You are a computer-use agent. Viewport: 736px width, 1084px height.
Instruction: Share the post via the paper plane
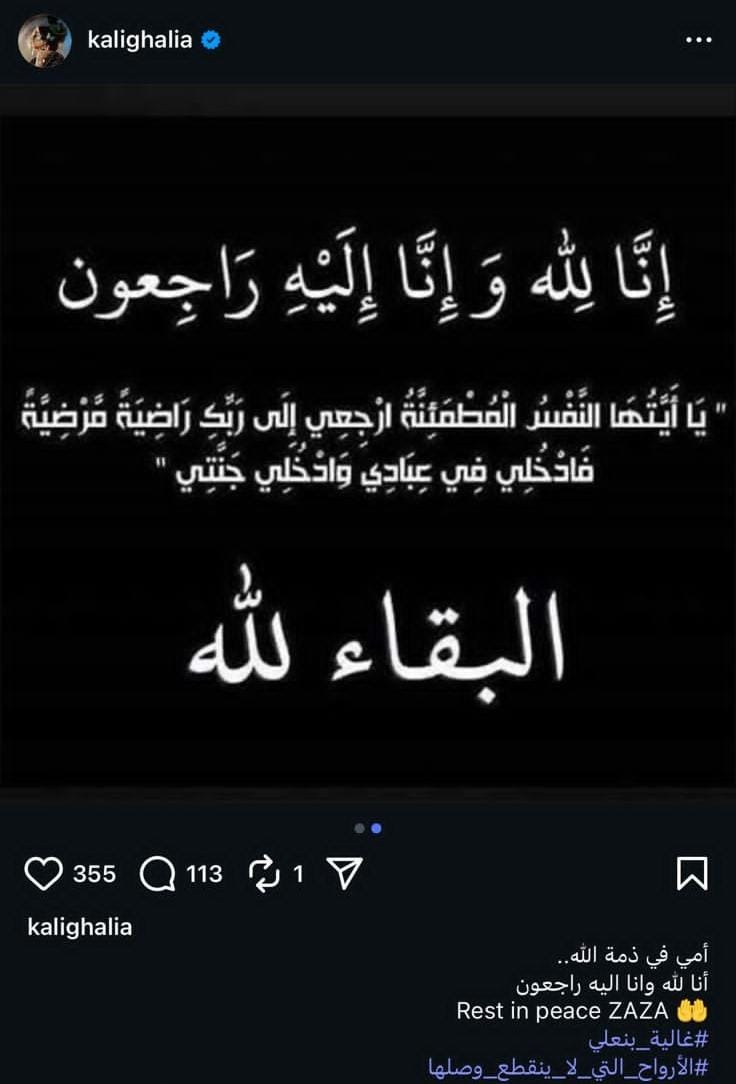coord(344,874)
